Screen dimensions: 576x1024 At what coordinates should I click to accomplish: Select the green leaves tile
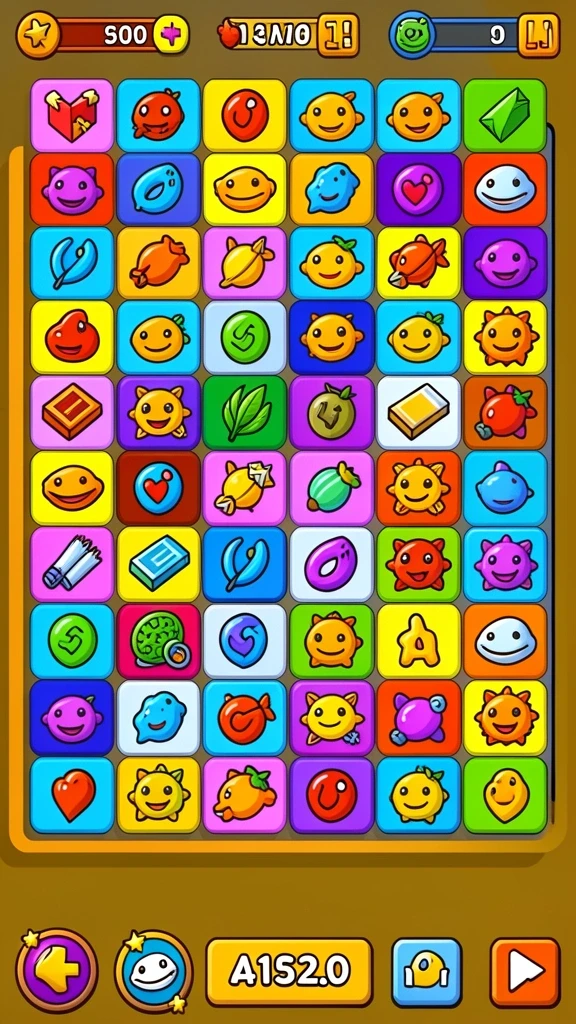(244, 413)
